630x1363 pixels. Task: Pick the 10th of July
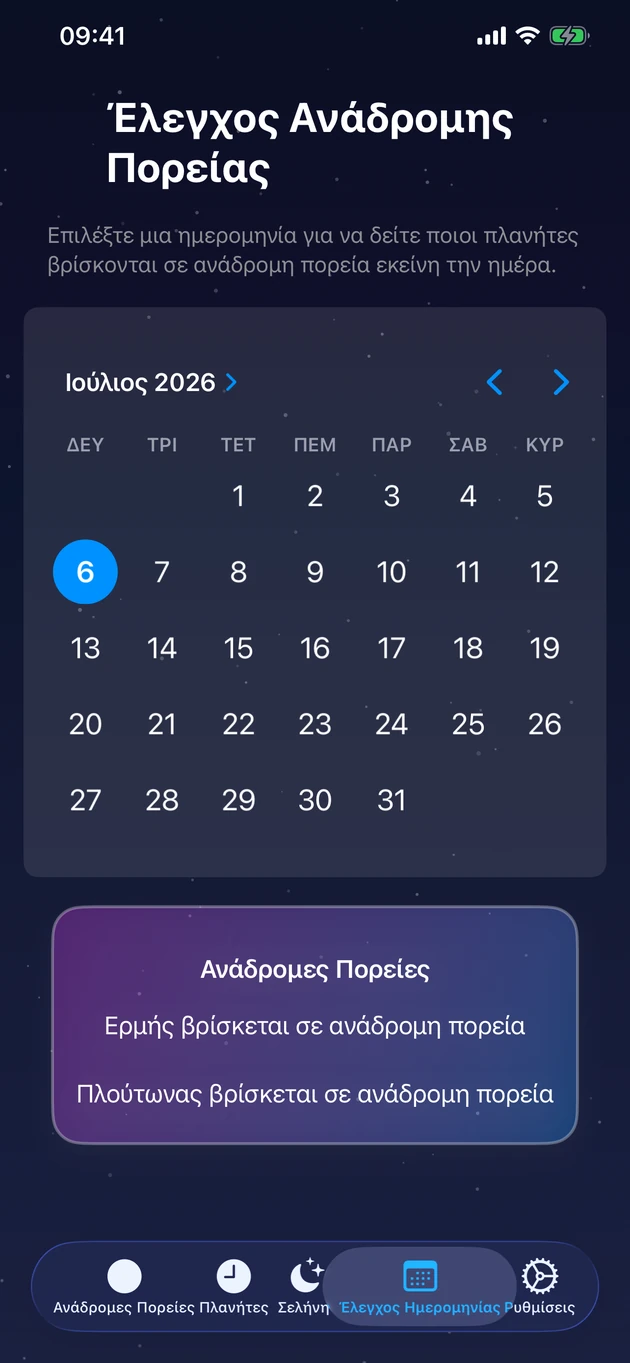click(391, 572)
